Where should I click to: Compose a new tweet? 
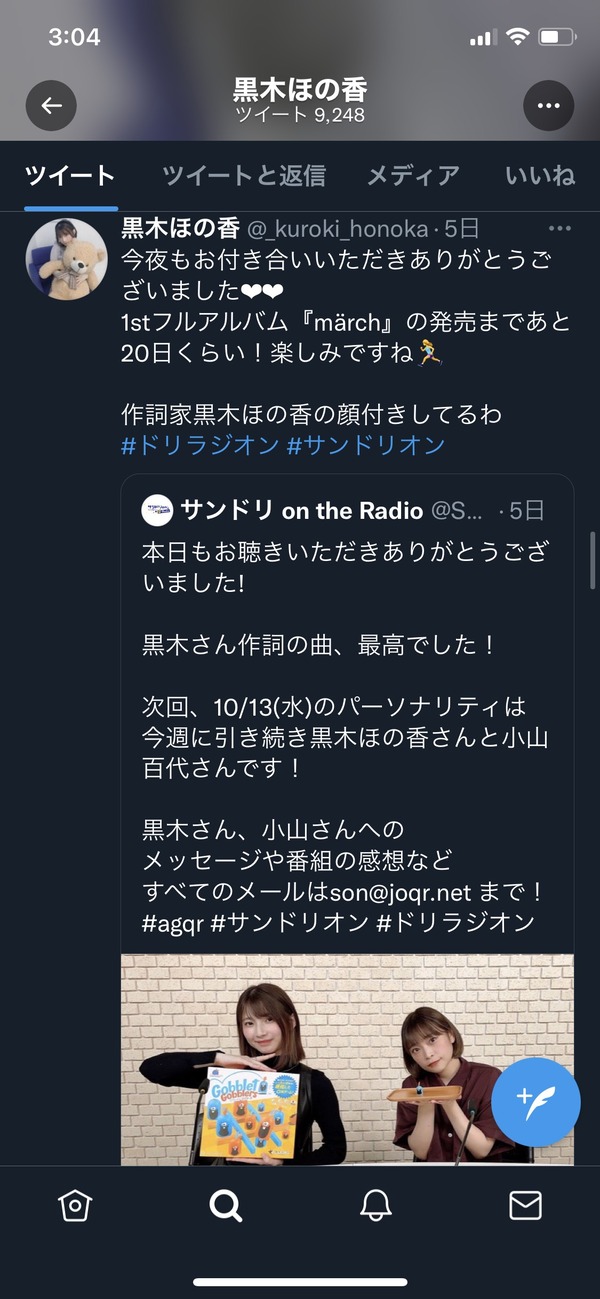(x=535, y=1101)
